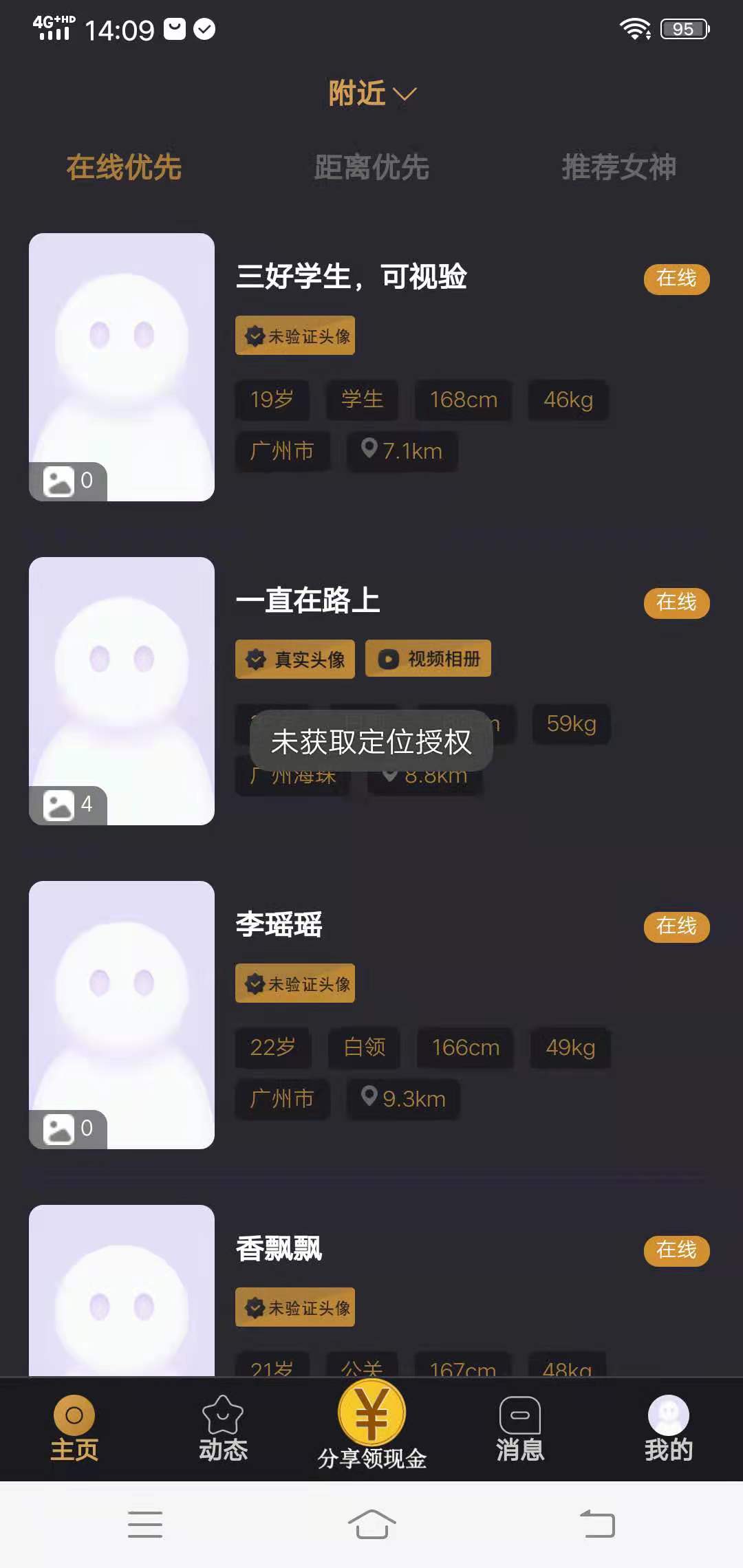Screen dimensions: 743x1568
Task: Switch to the 距离优先 tab
Action: tap(371, 167)
